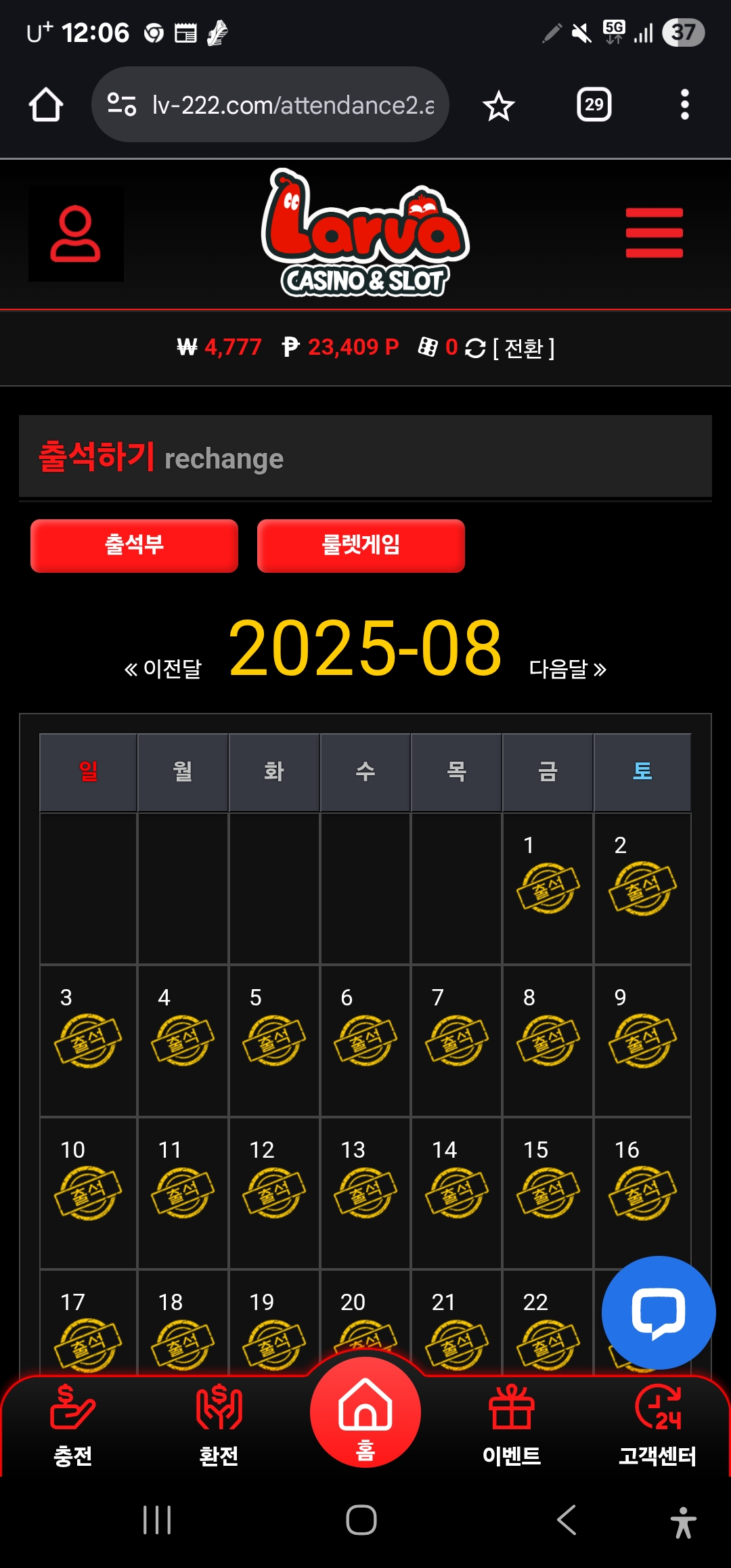Open the 룰렛게임 button
Viewport: 731px width, 1568px height.
(x=361, y=546)
